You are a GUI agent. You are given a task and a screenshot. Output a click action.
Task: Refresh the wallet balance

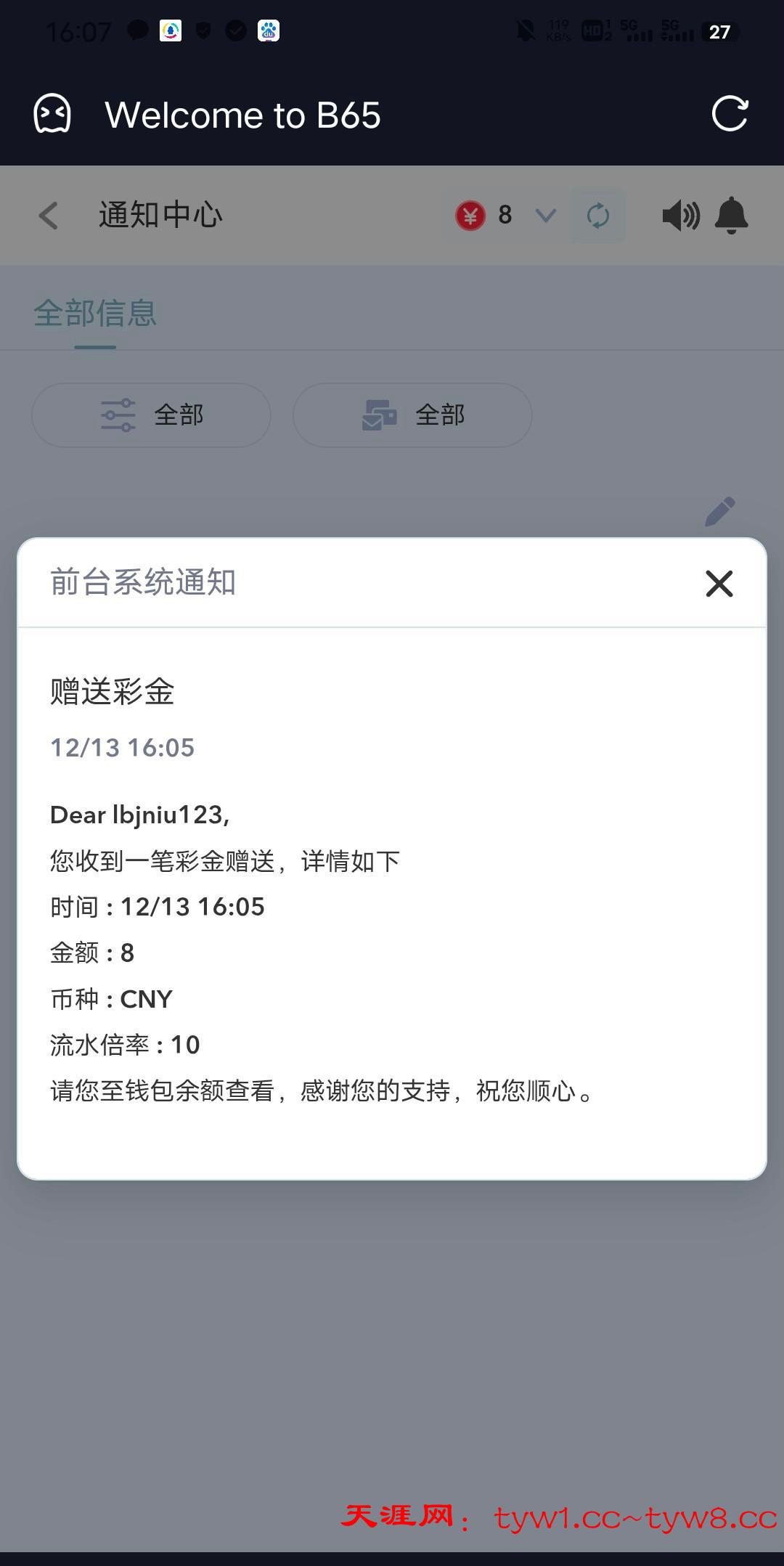tap(598, 216)
